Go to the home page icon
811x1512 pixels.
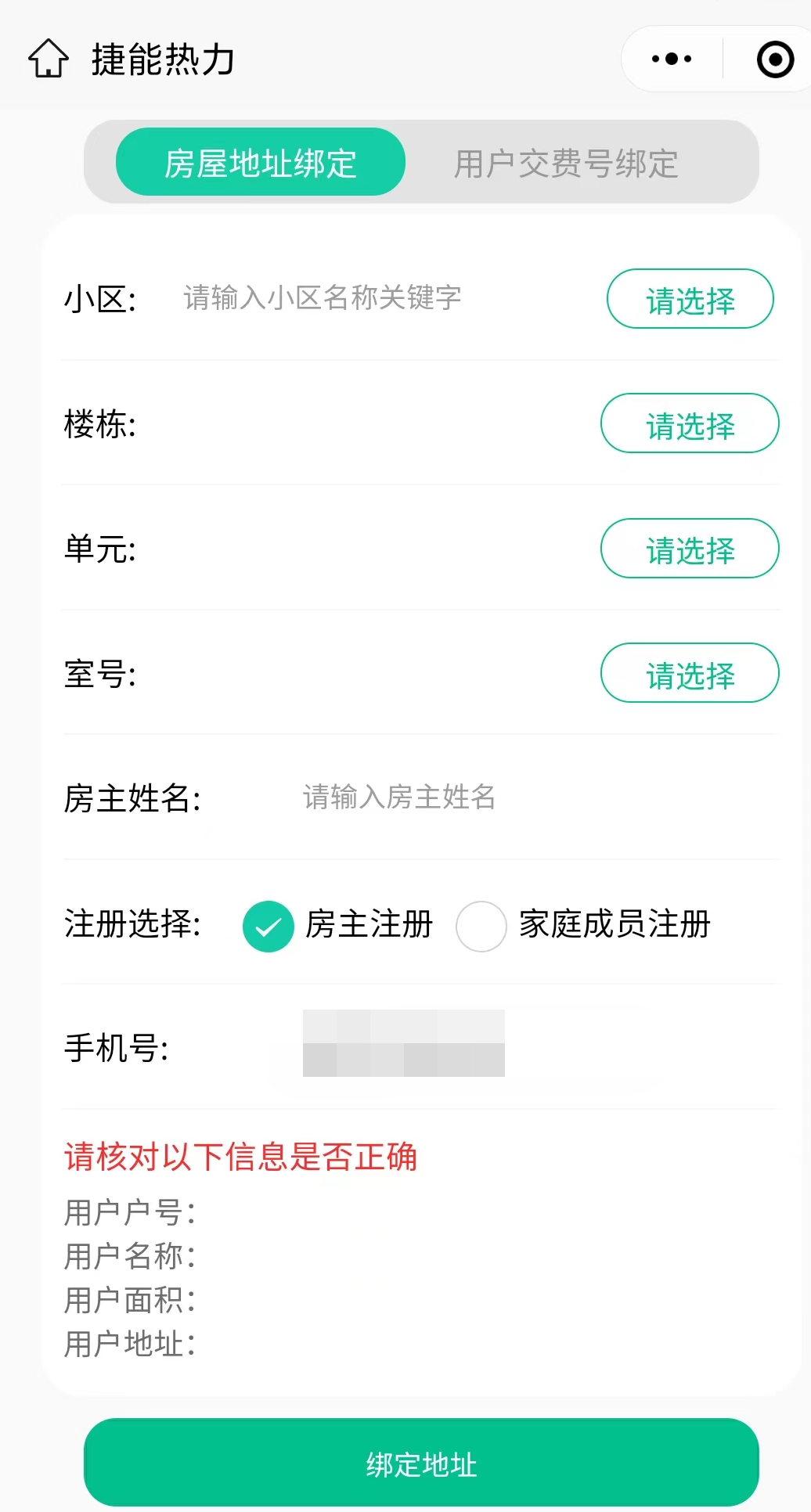tap(49, 59)
